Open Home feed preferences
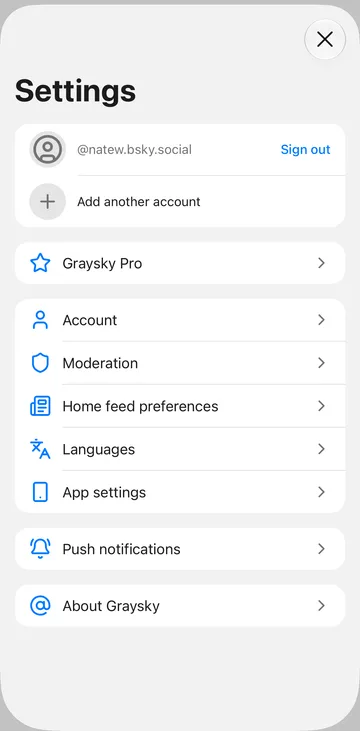Image resolution: width=360 pixels, height=731 pixels. (180, 406)
